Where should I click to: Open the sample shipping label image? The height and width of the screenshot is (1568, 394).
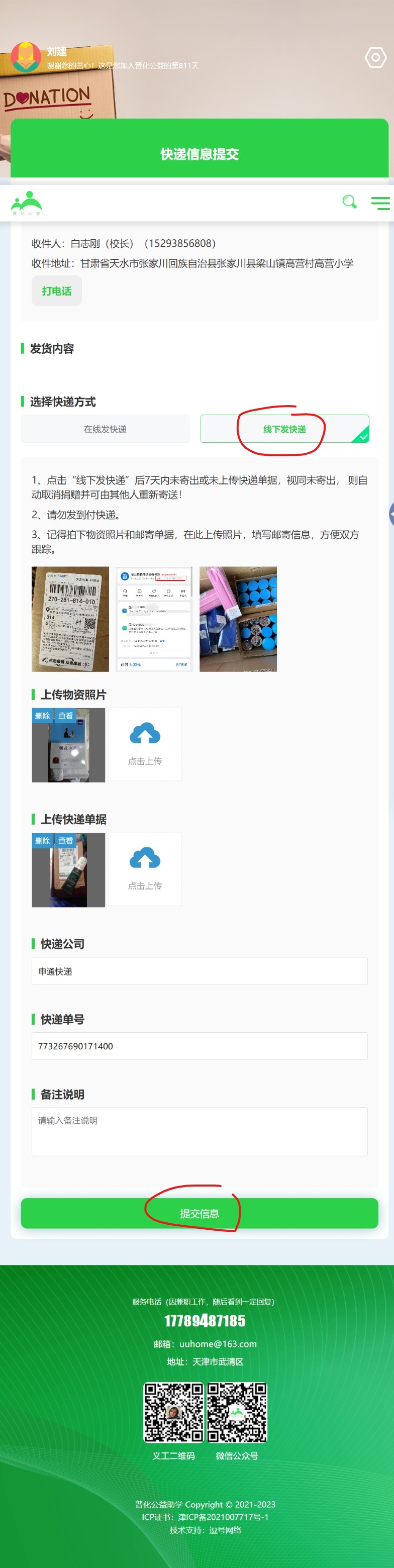(x=70, y=619)
